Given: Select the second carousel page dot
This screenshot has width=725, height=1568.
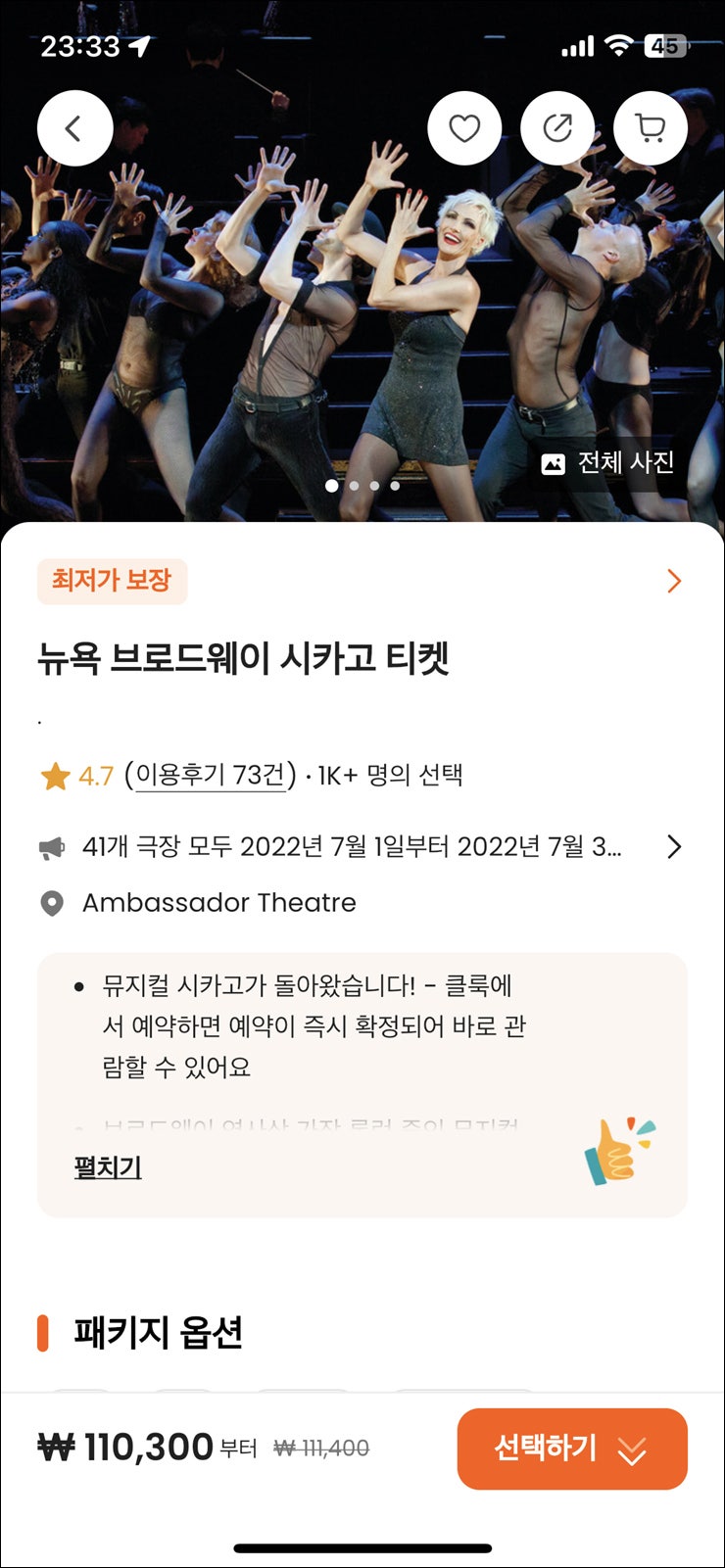Looking at the screenshot, I should 353,485.
